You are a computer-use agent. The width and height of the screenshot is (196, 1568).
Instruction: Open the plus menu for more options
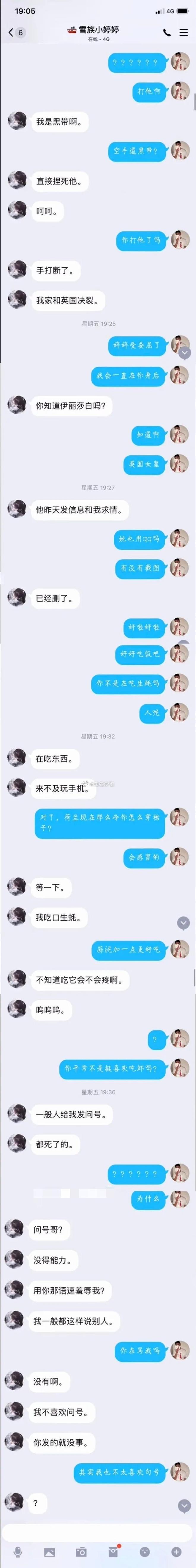176,1552
